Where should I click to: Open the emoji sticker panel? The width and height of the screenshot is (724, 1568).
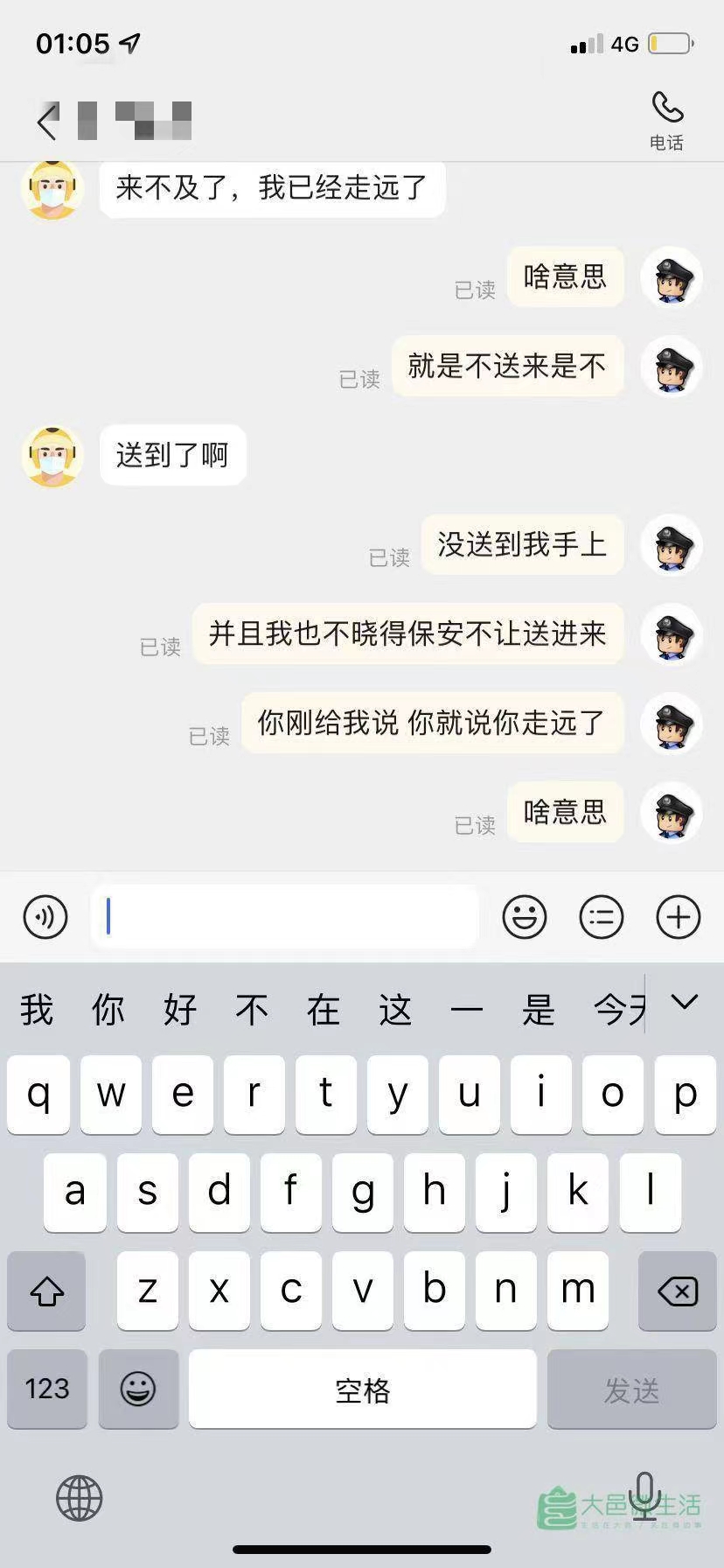(525, 917)
